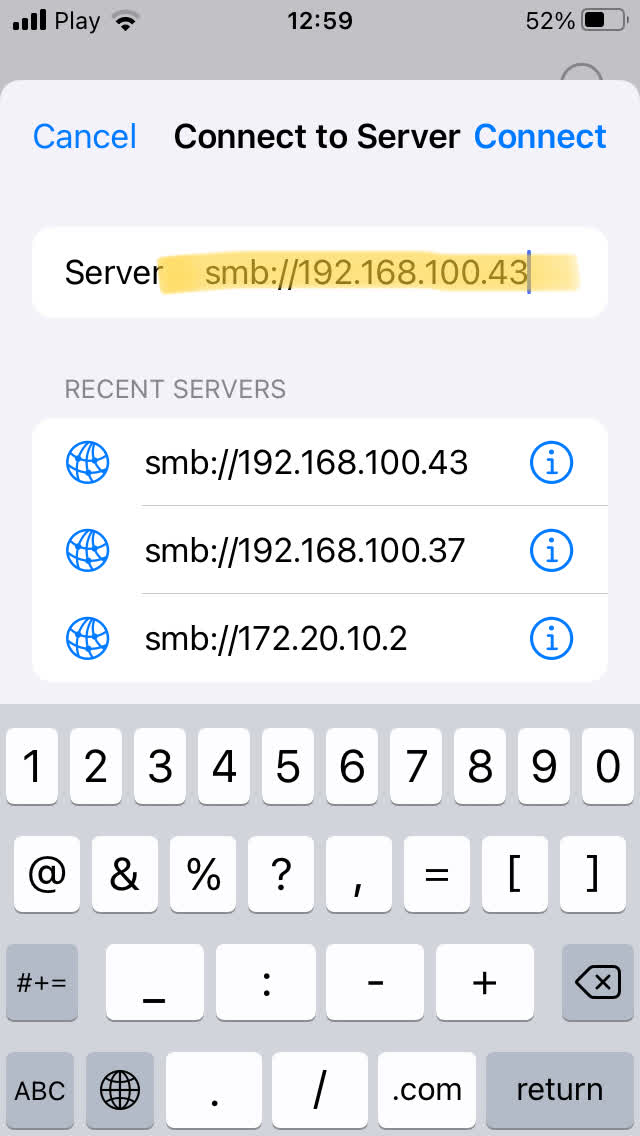The height and width of the screenshot is (1136, 640).
Task: Select recent server smb://192.168.100.37
Action: click(305, 549)
